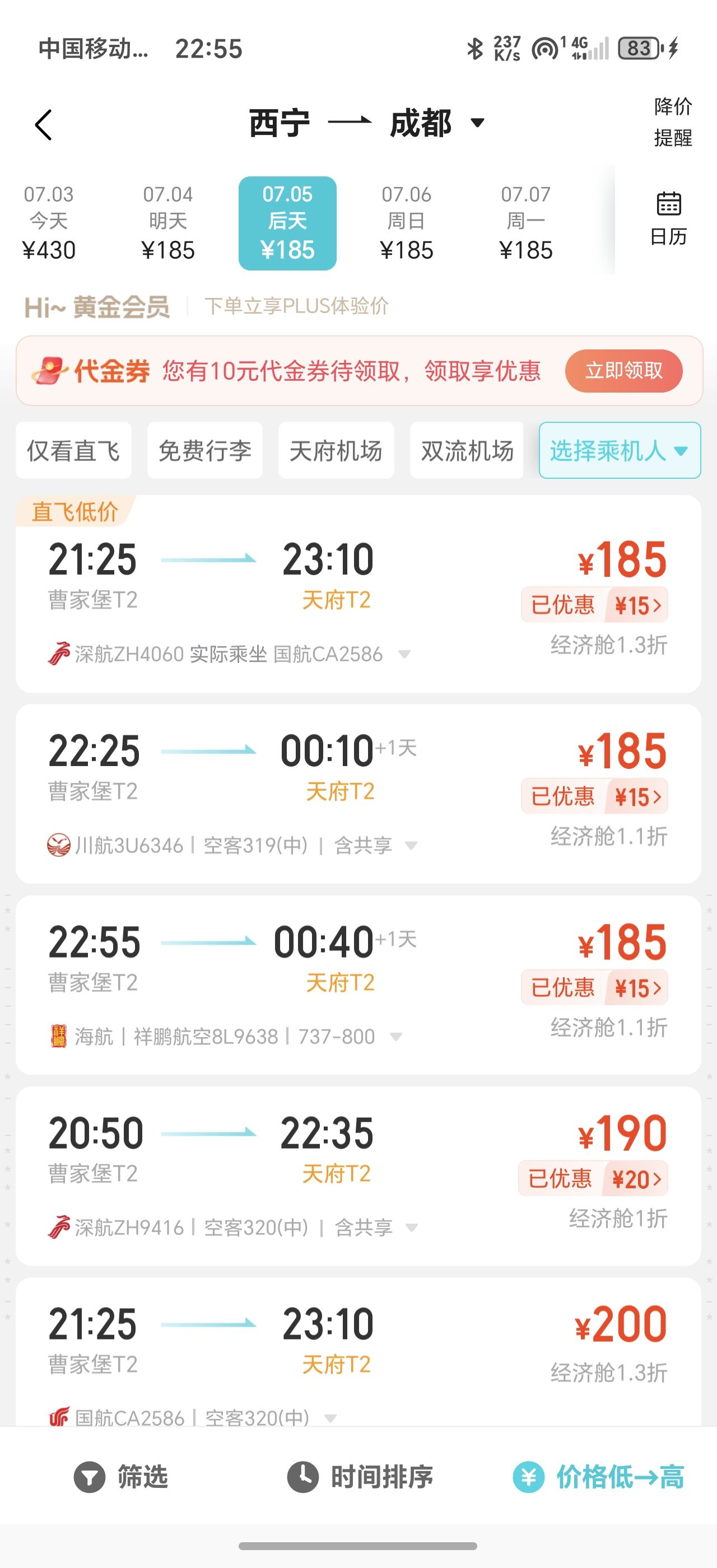Select the 07.04 明天 date tab

coord(168,223)
